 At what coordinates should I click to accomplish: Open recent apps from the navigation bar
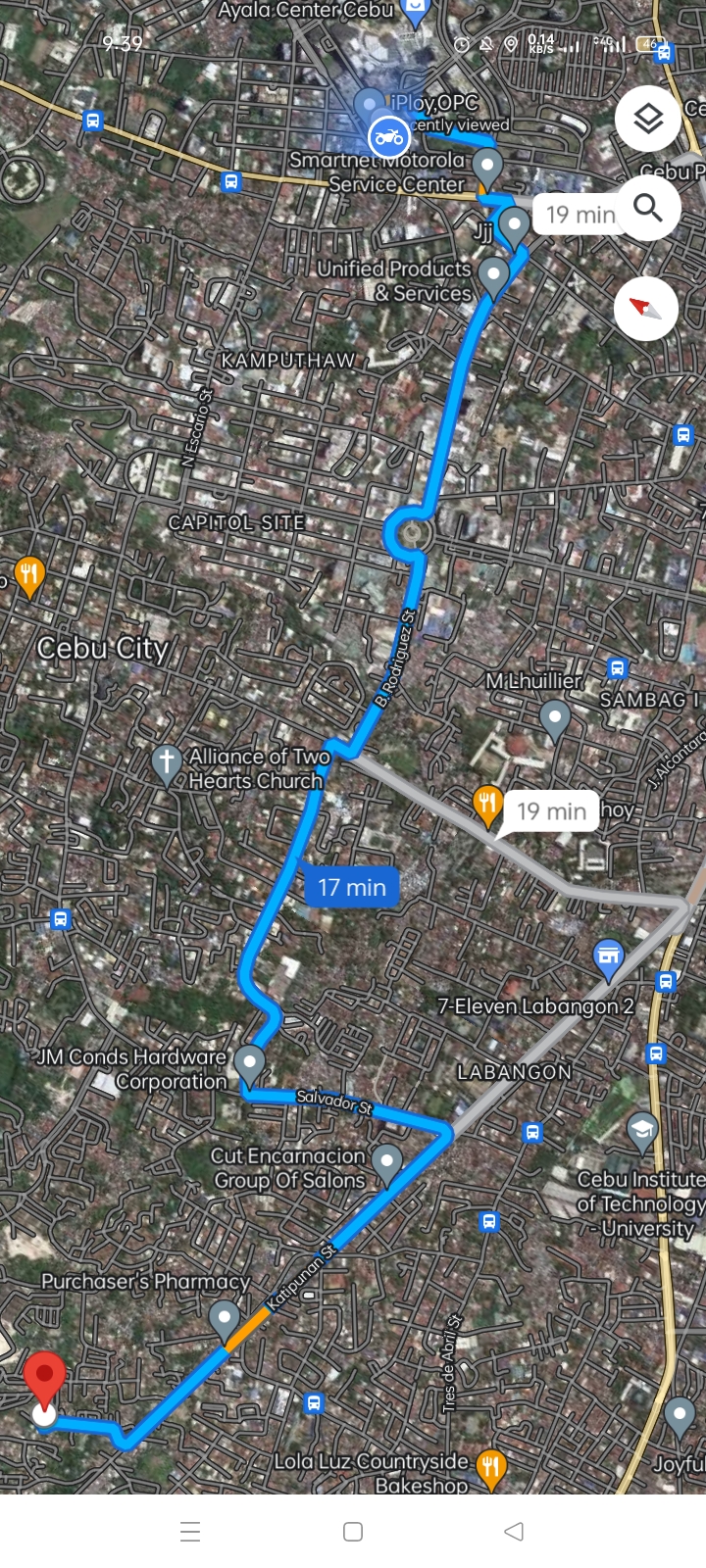click(190, 1531)
